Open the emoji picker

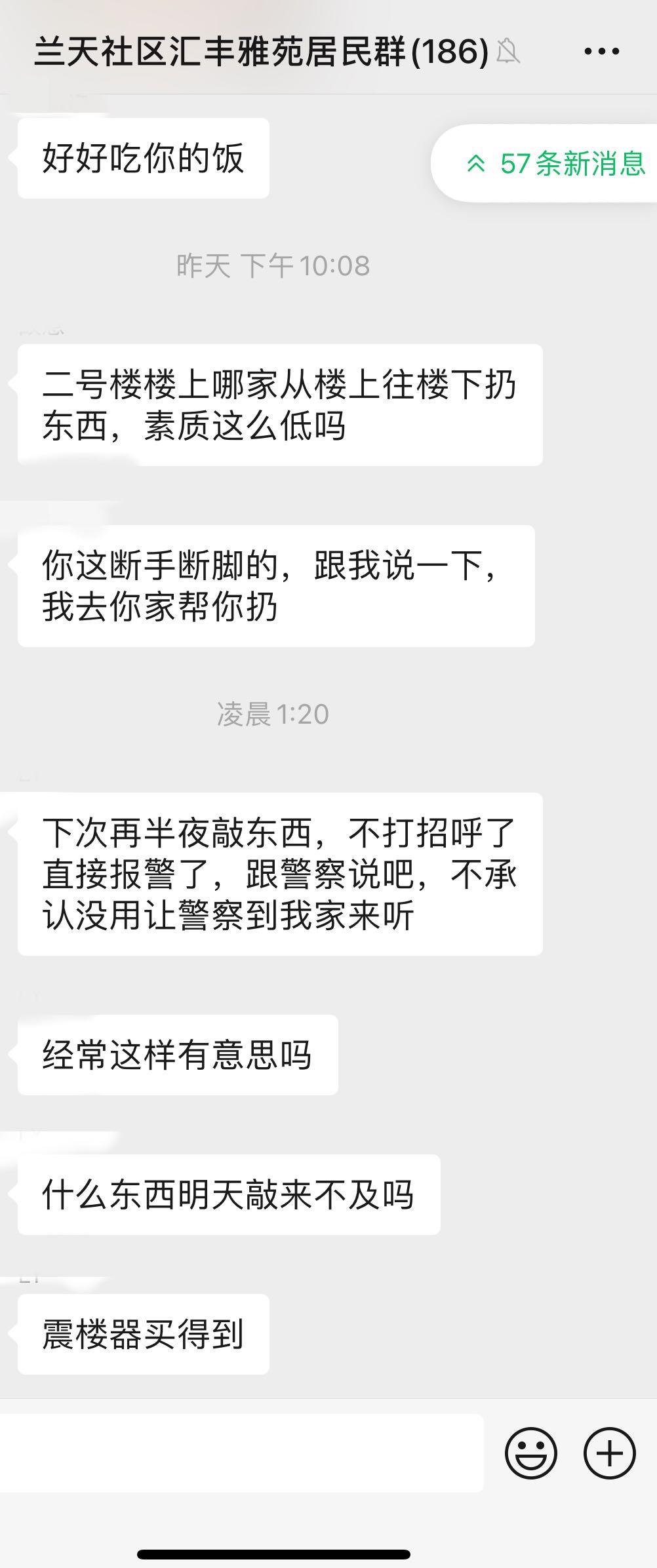530,1453
